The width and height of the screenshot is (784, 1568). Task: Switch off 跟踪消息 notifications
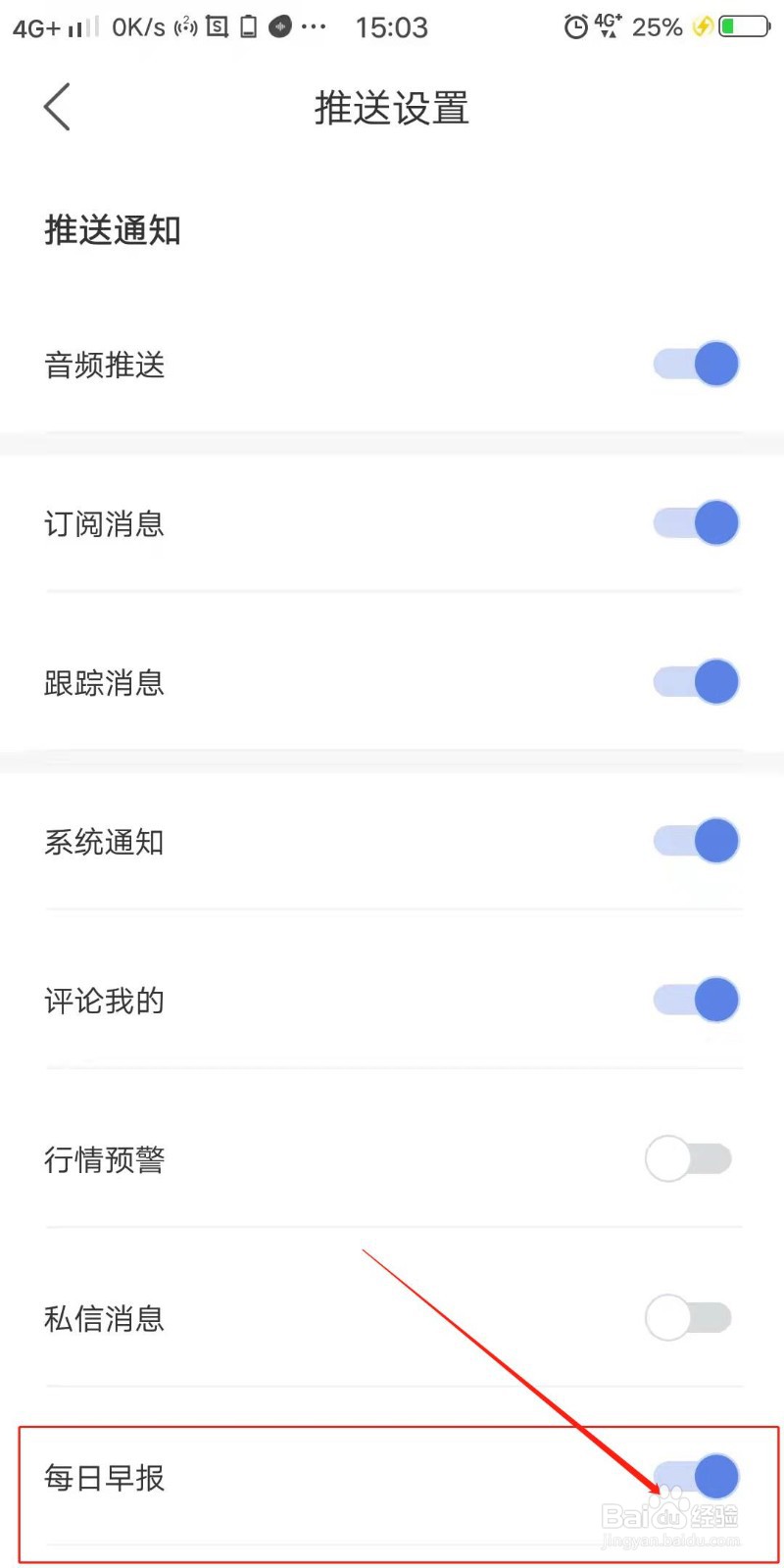click(696, 682)
